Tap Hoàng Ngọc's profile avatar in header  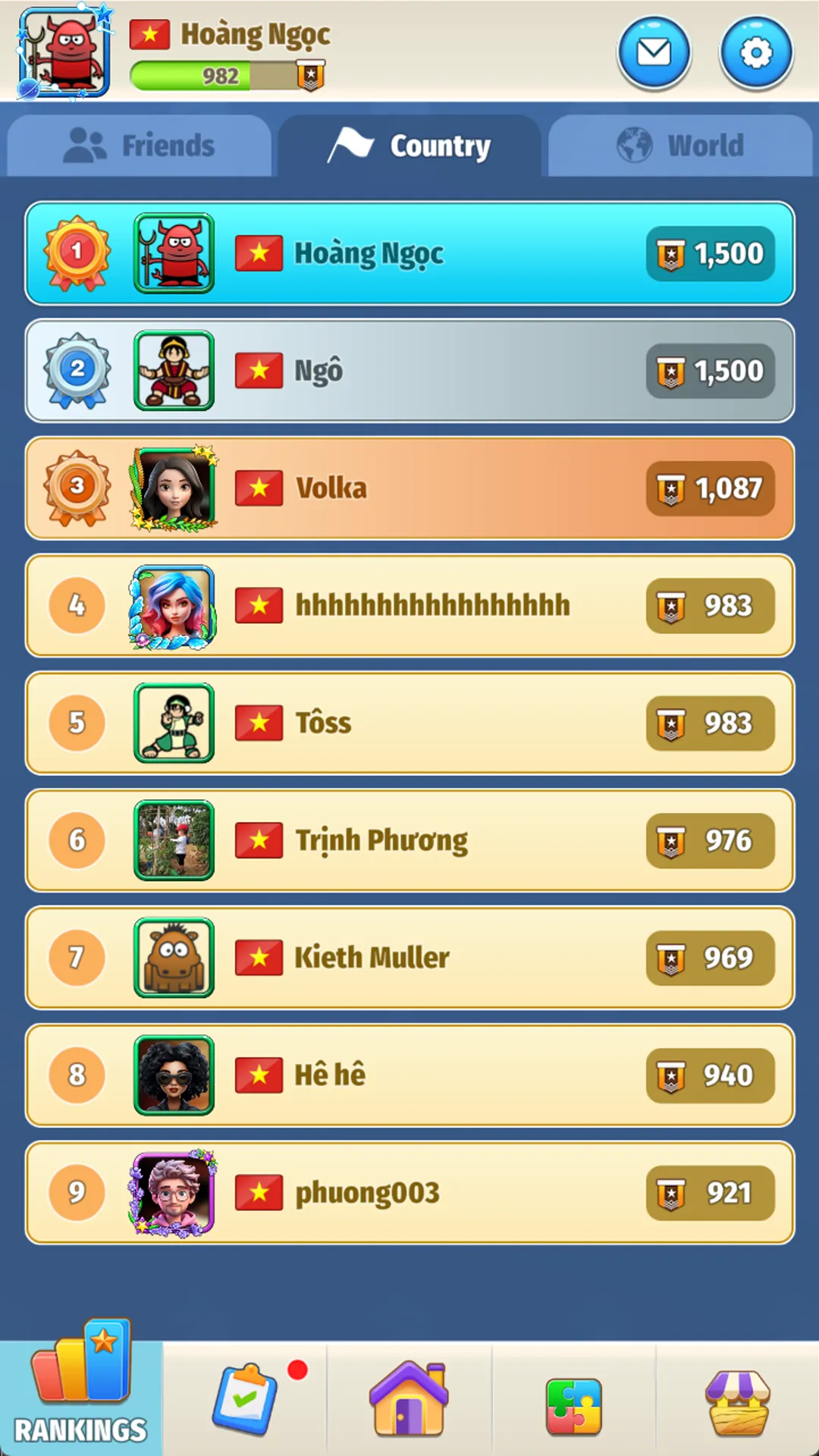coord(65,53)
